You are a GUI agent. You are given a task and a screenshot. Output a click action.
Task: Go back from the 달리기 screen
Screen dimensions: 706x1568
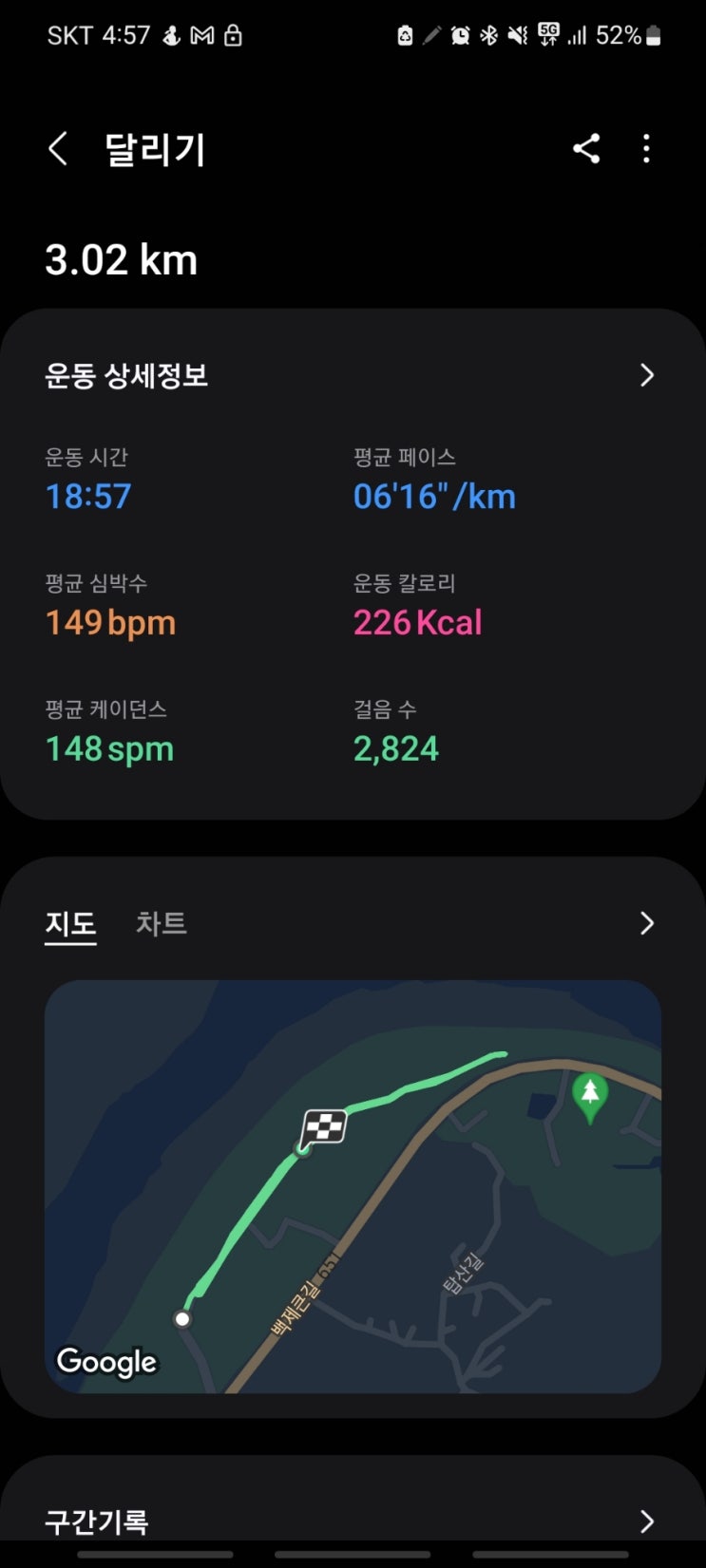pyautogui.click(x=58, y=149)
